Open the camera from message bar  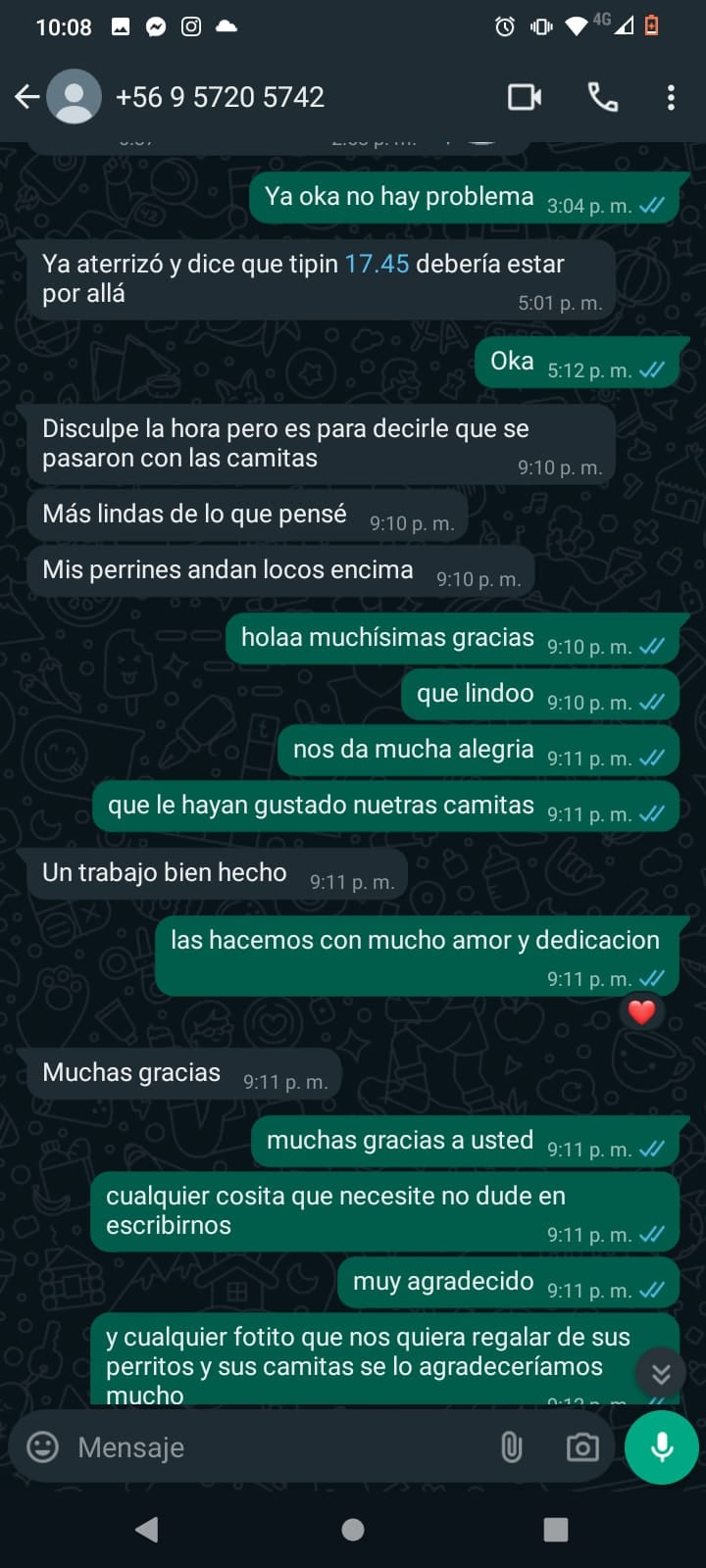tap(582, 1446)
